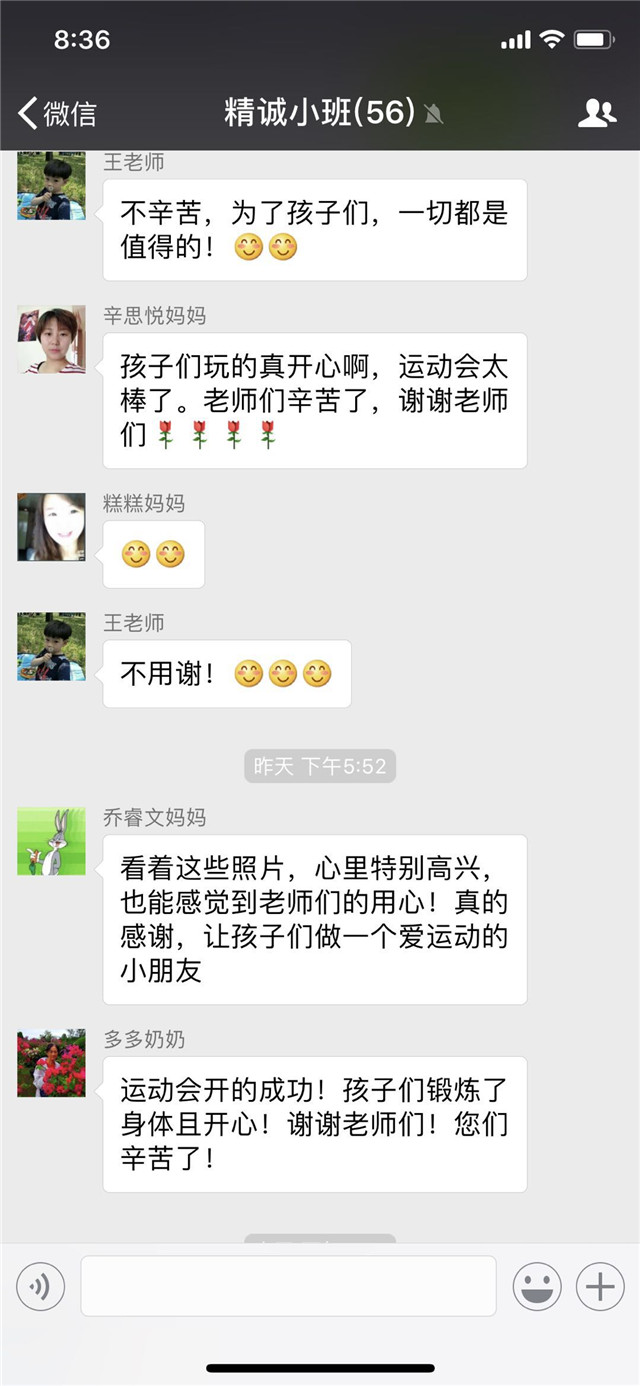Screen dimensions: 640x1386
Task: Open 糕糕妈妈's avatar profile
Action: 51,527
